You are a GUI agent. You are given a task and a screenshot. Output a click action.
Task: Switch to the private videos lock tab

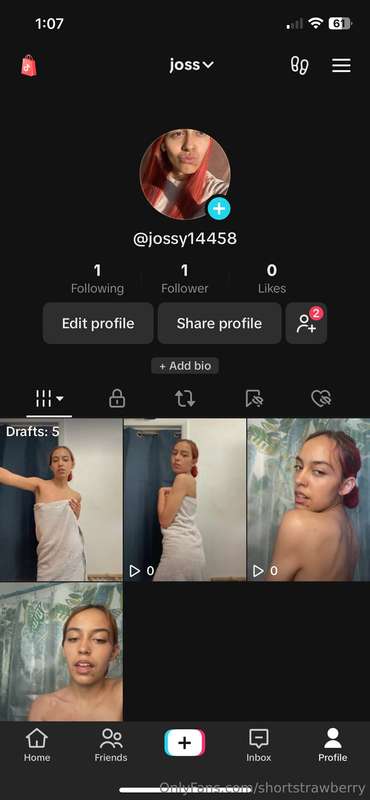point(117,399)
